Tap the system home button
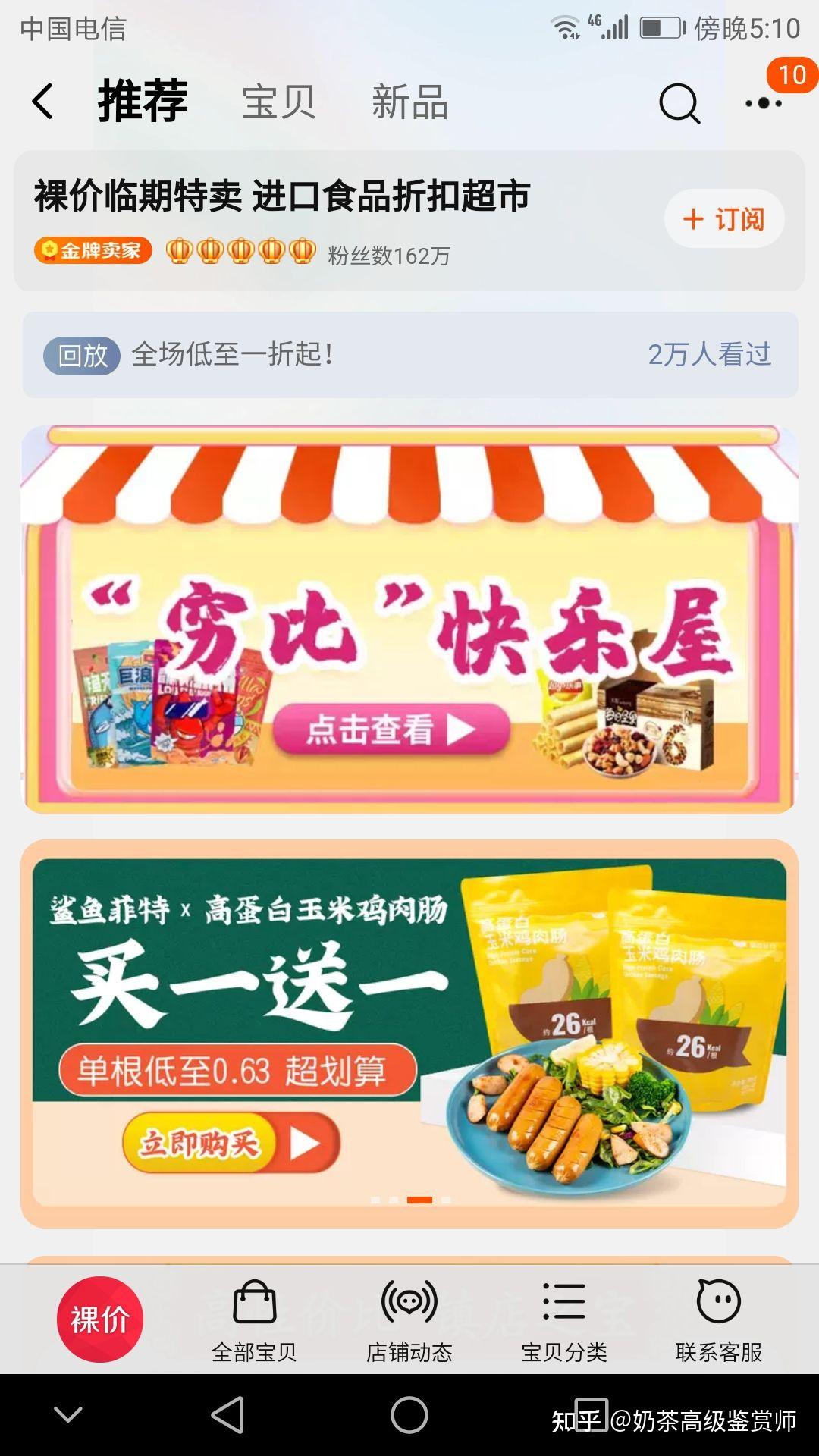The image size is (819, 1456). pyautogui.click(x=409, y=1415)
